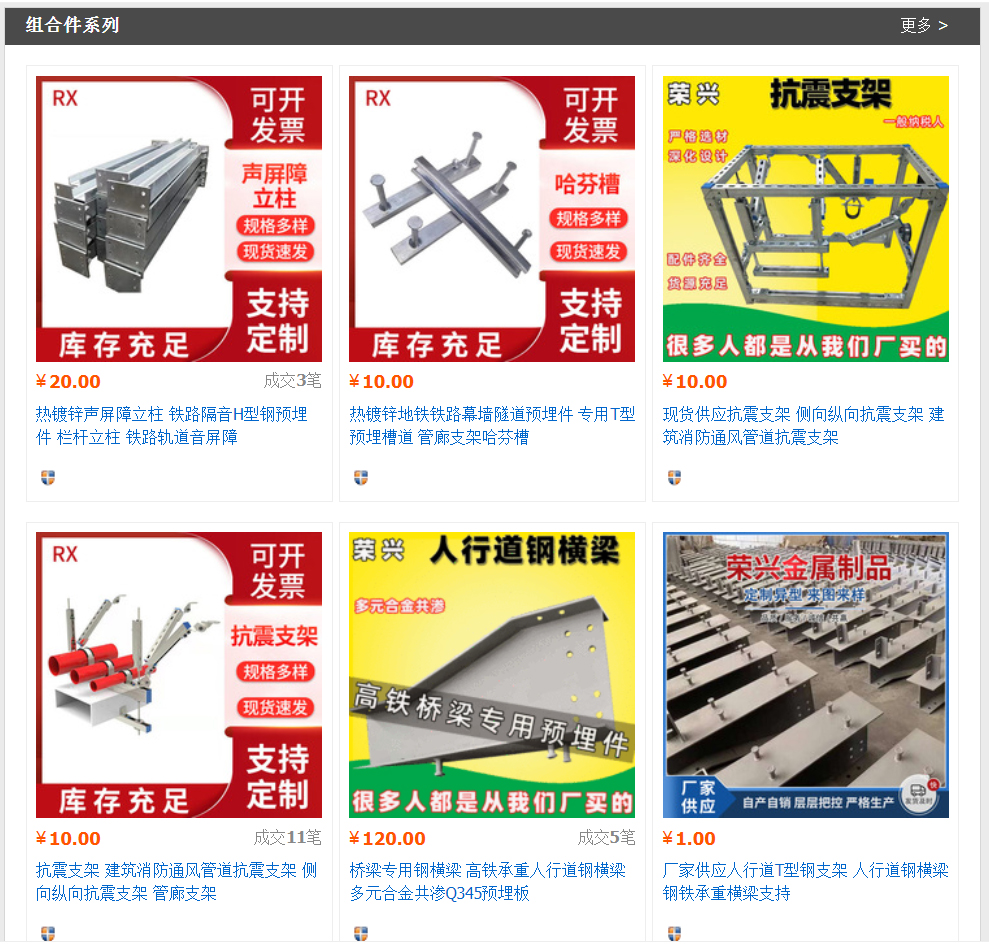Open the 更多 link in 组合件系列 header

[923, 26]
